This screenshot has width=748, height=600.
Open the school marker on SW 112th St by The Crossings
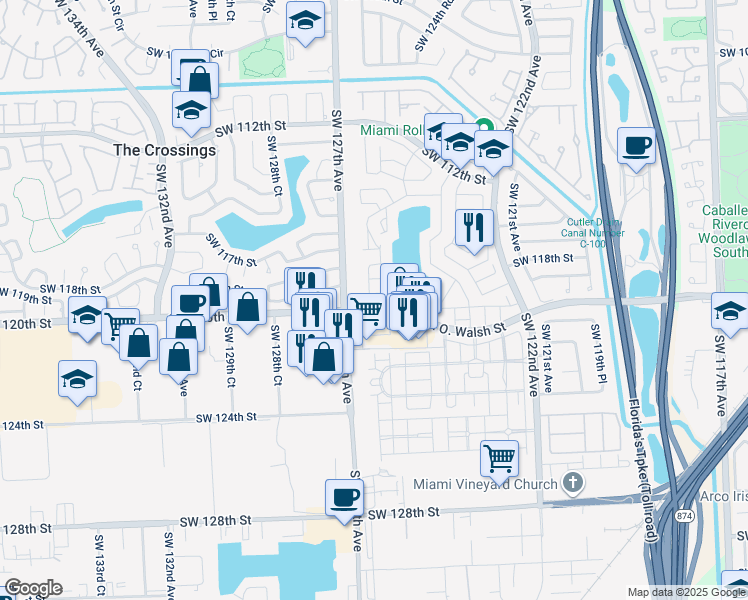click(x=190, y=111)
